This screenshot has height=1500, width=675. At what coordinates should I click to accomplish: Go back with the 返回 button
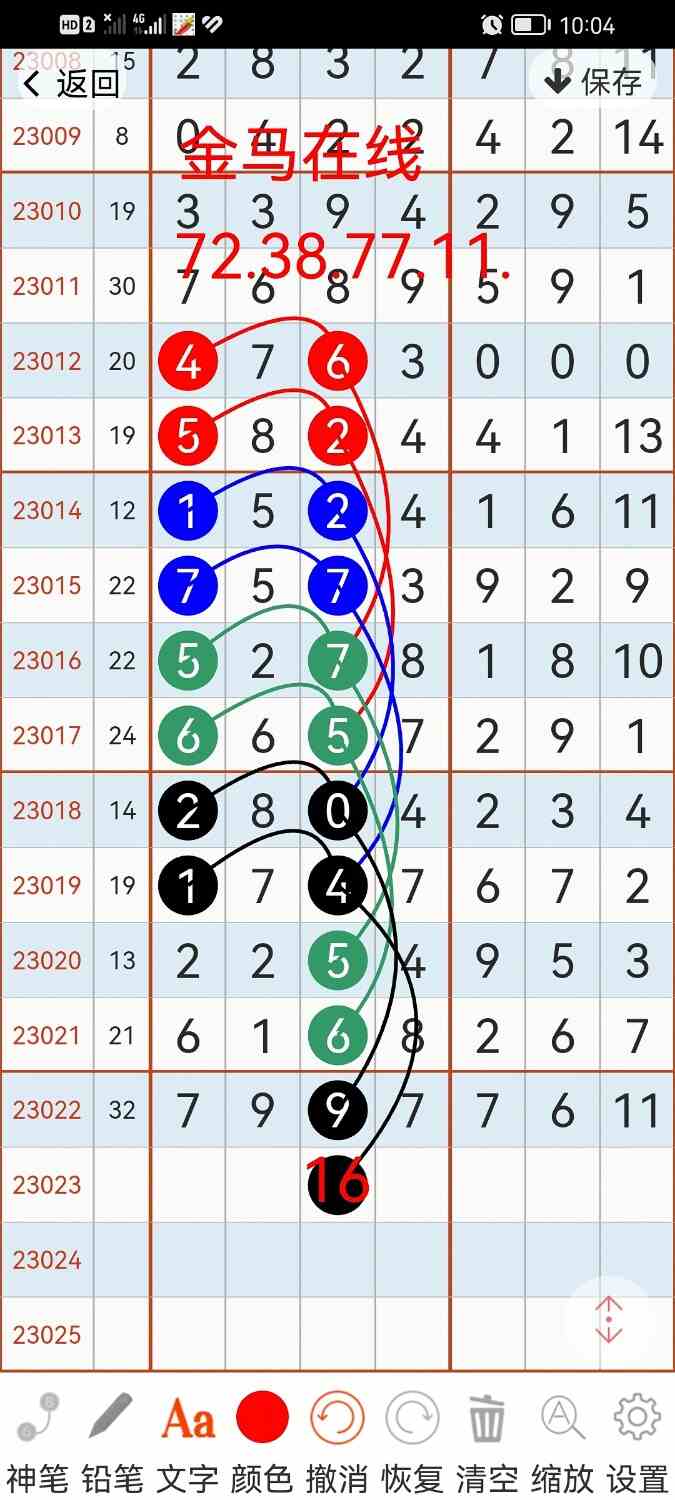(70, 83)
